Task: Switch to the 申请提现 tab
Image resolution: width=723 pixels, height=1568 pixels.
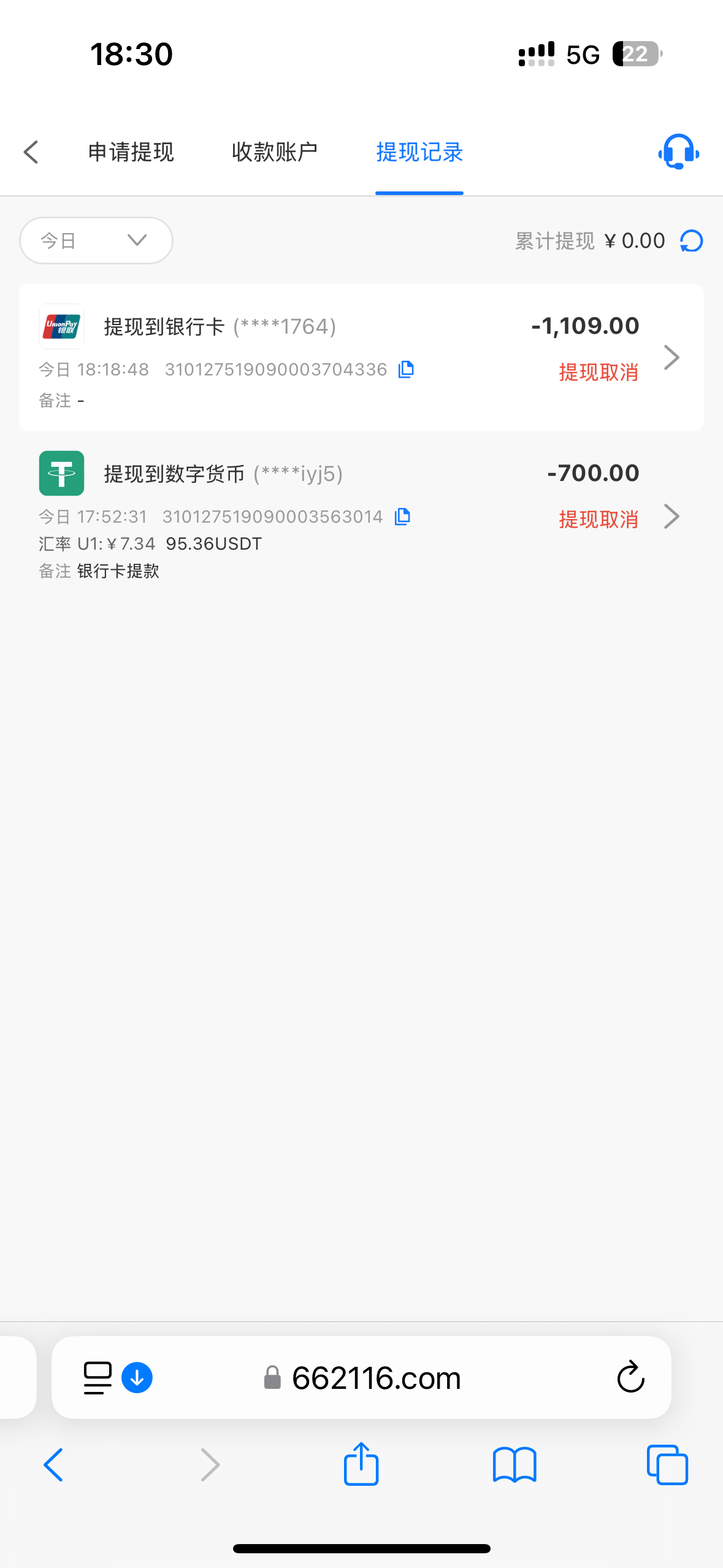Action: pyautogui.click(x=131, y=152)
